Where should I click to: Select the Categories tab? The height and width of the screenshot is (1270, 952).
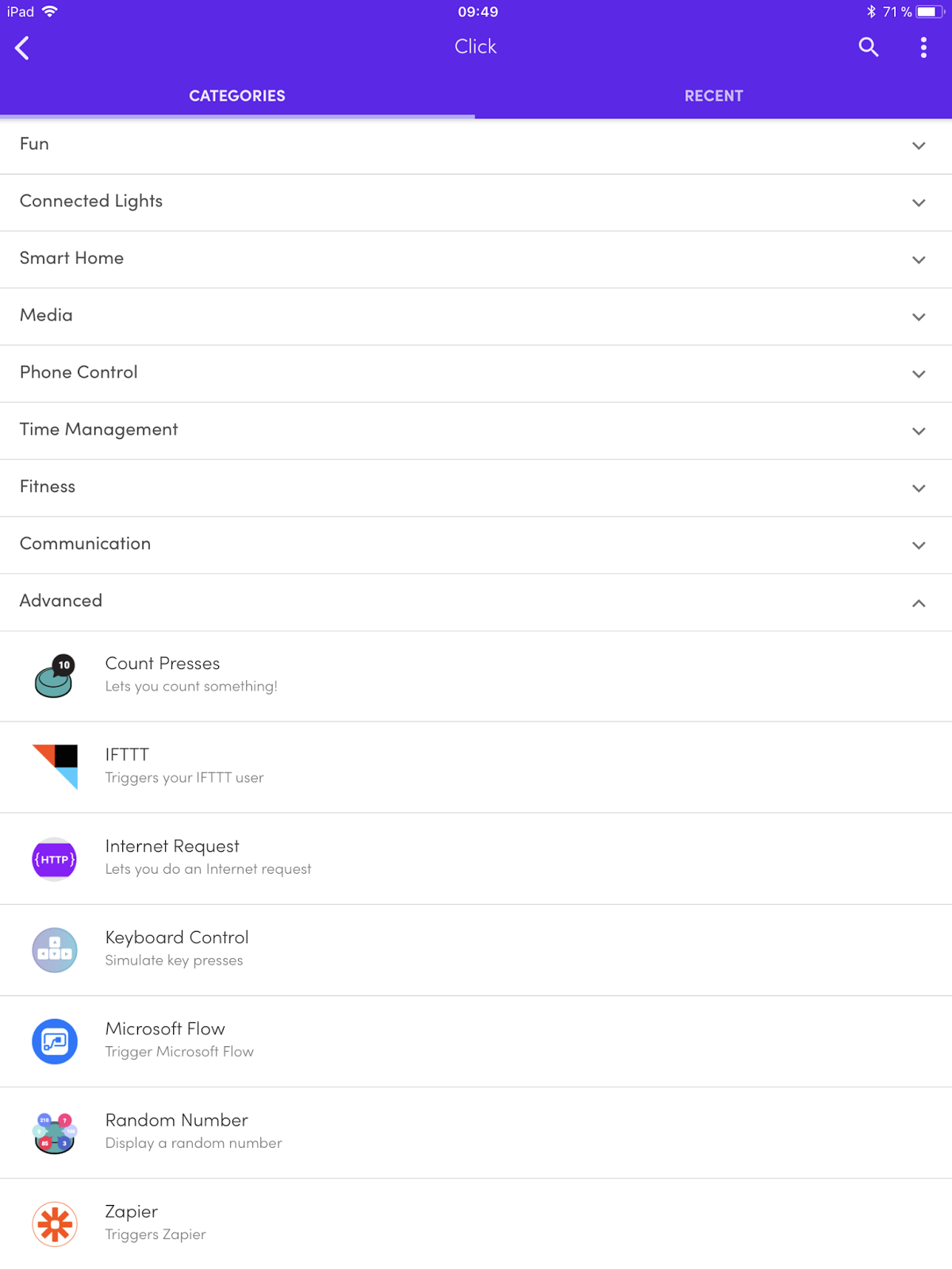pos(237,96)
